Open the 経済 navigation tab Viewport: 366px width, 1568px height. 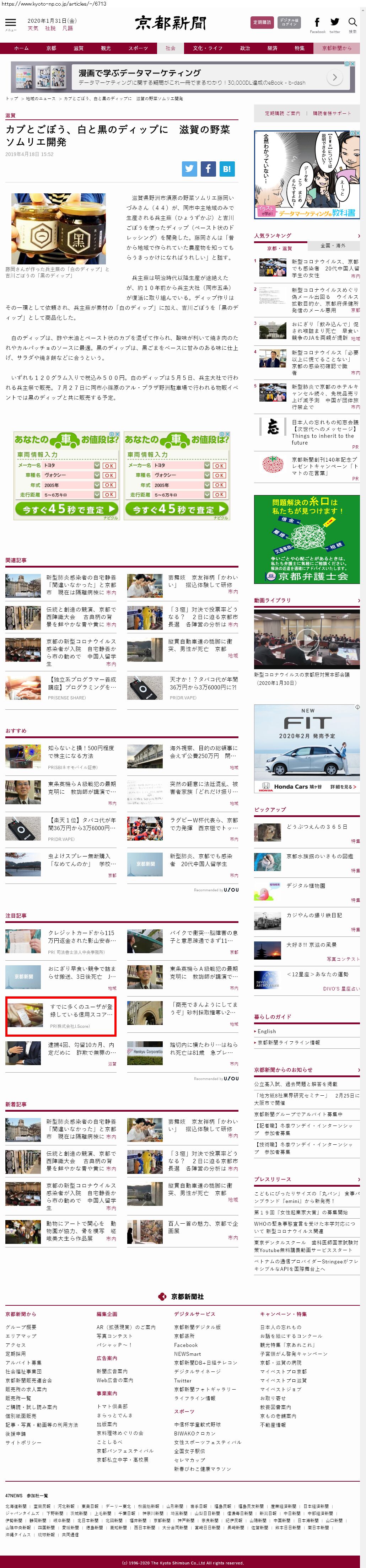pos(272,48)
